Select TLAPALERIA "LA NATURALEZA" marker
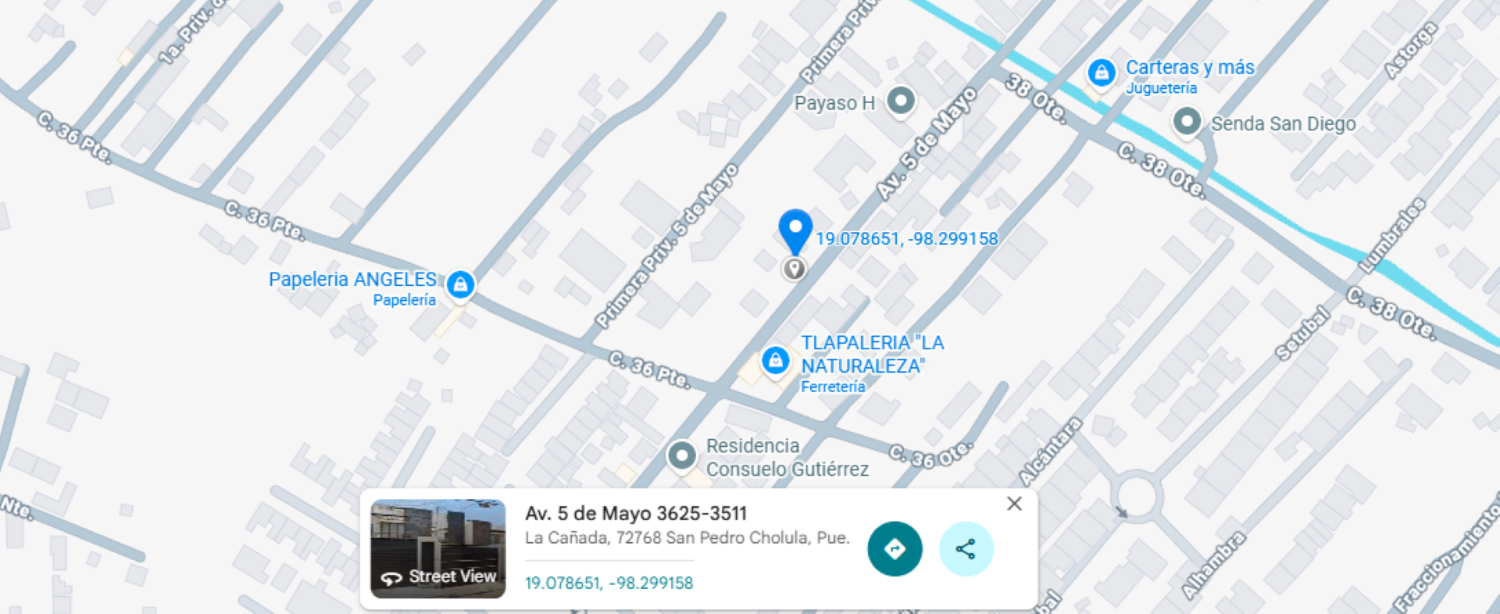Image resolution: width=1500 pixels, height=614 pixels. tap(775, 362)
